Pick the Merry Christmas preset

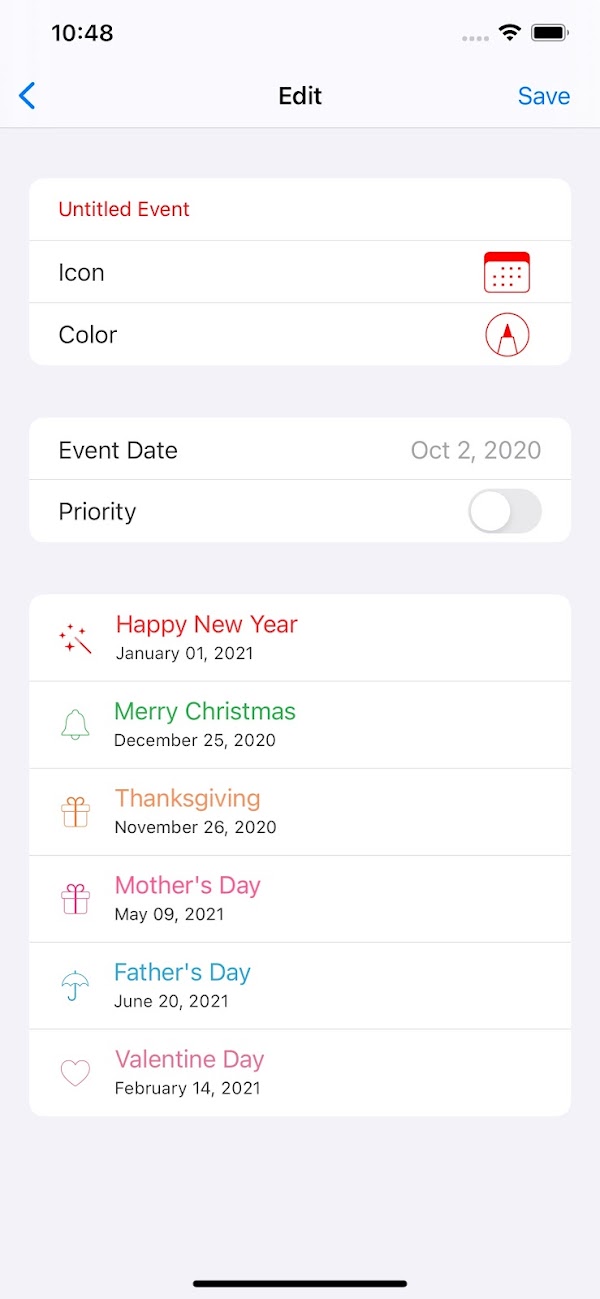300,725
